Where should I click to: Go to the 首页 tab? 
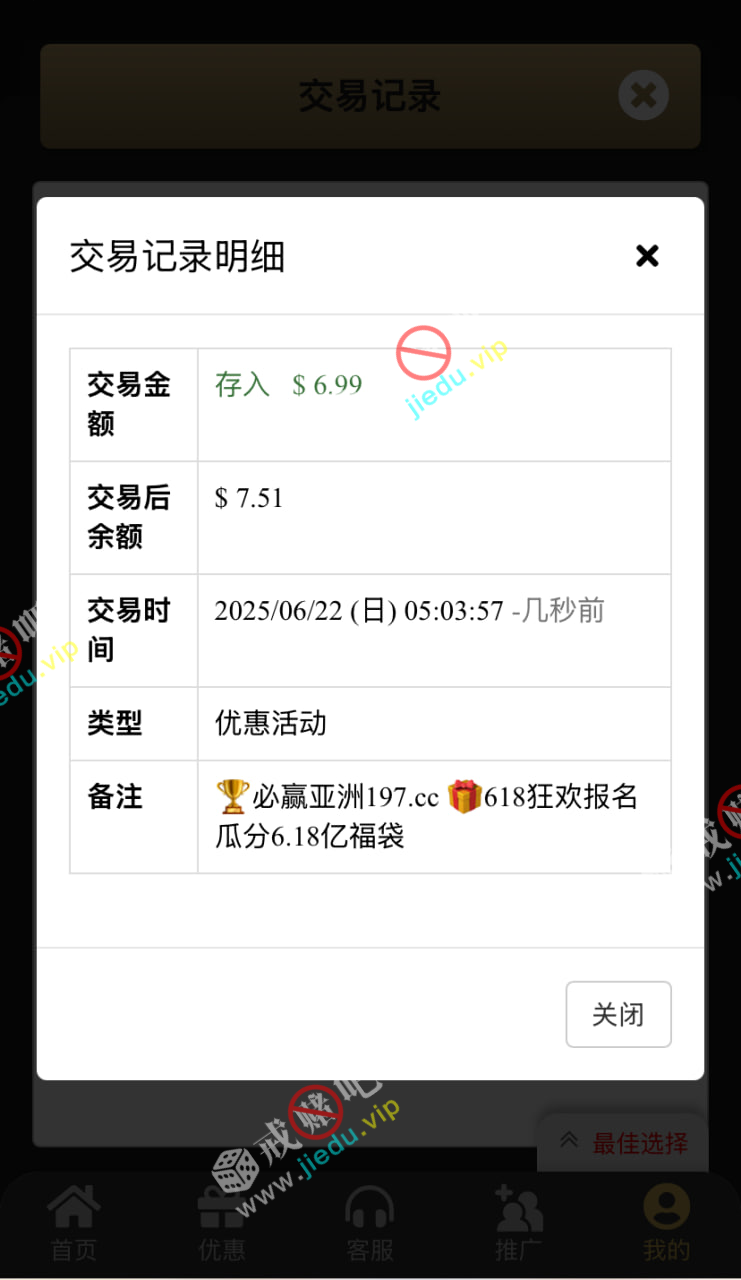pos(74,1222)
